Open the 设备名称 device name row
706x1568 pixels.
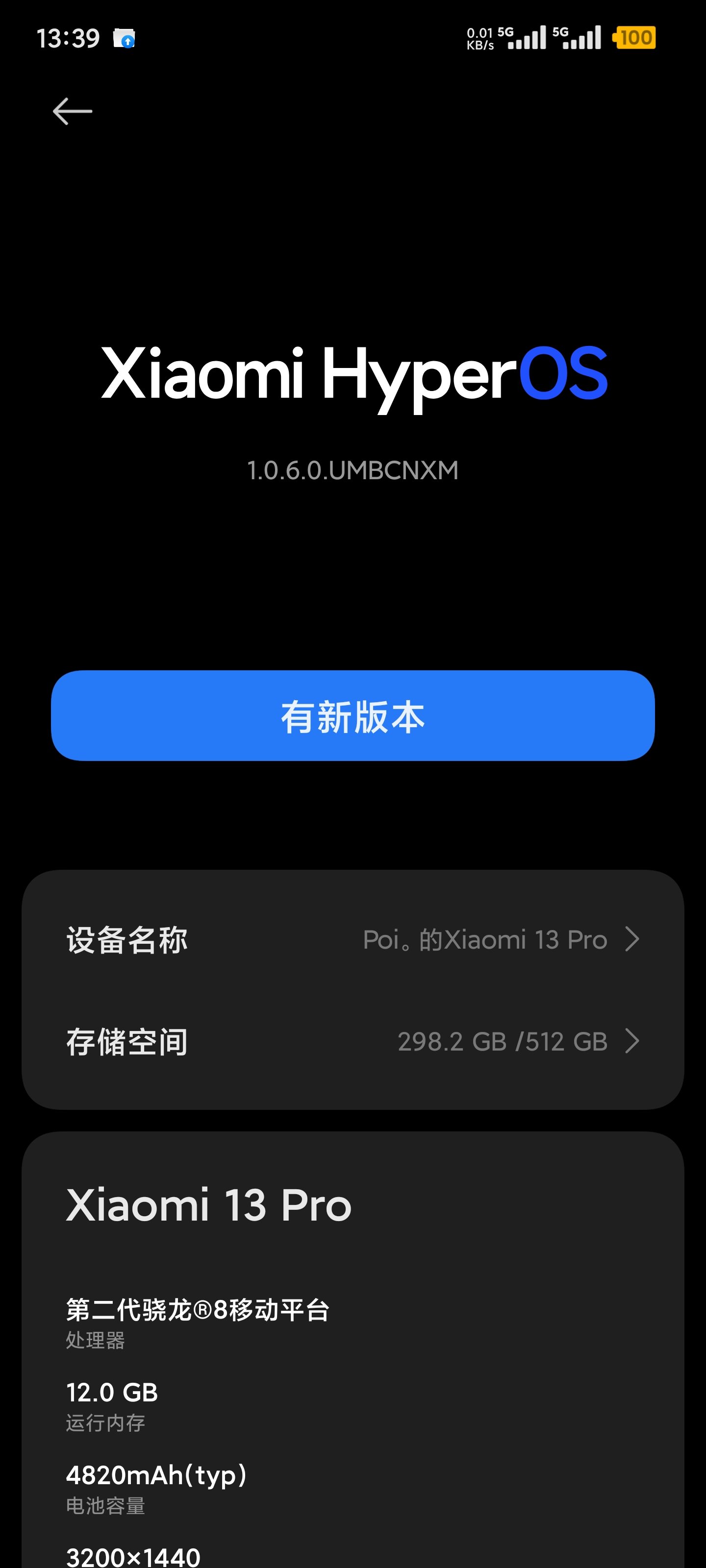(353, 940)
